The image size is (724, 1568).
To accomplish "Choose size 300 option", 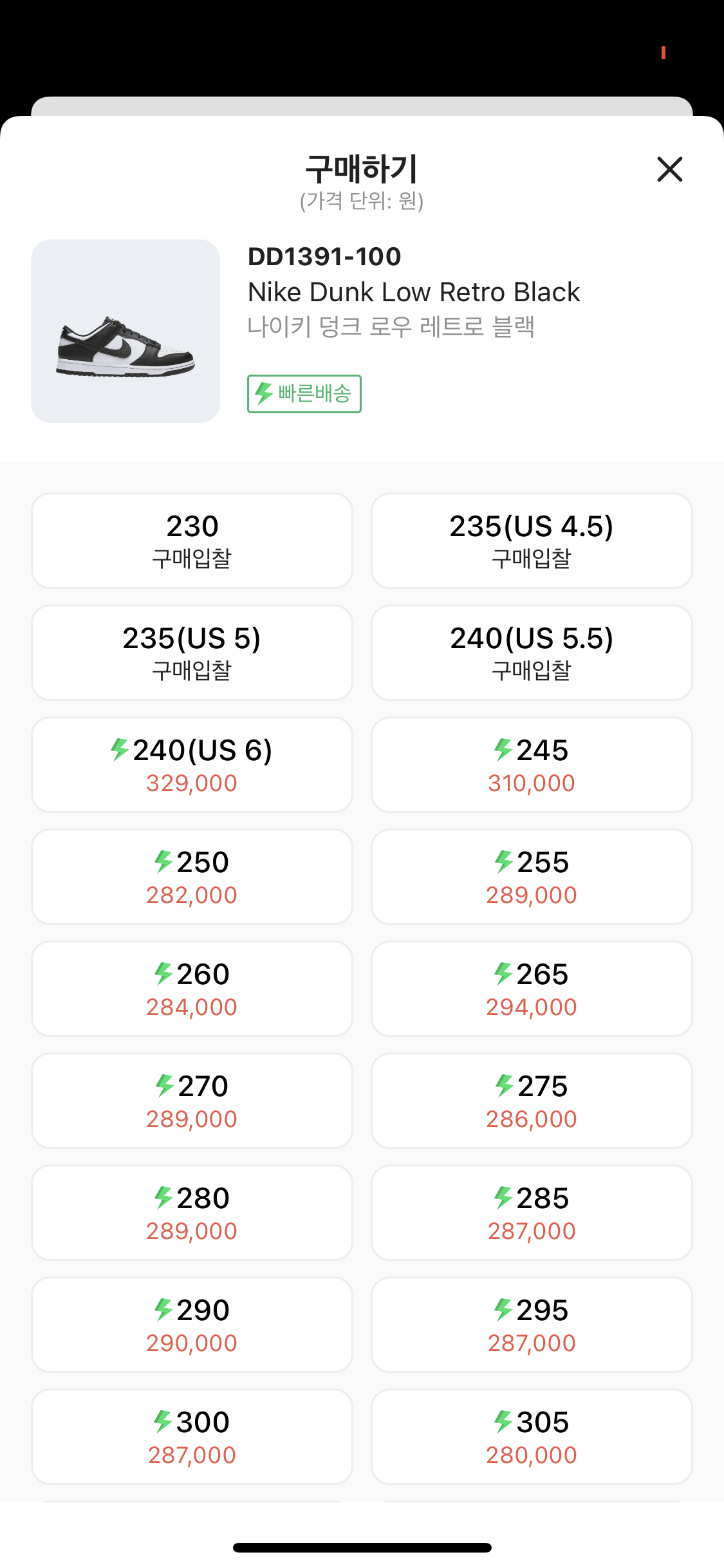I will (192, 1437).
